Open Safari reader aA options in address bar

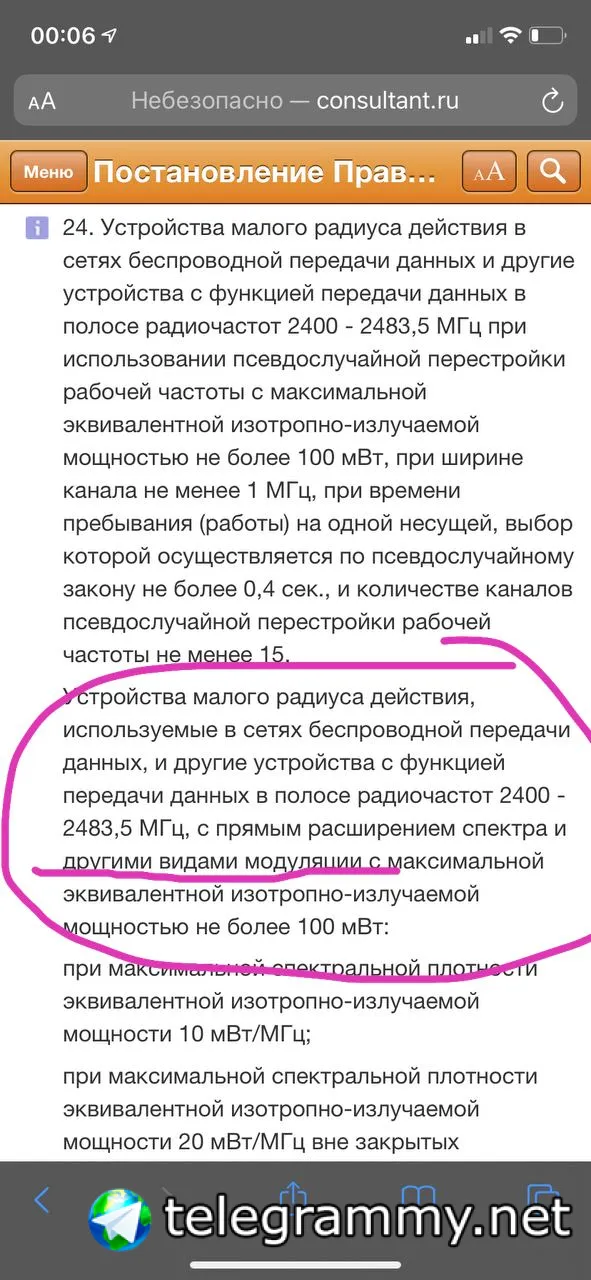(x=42, y=101)
